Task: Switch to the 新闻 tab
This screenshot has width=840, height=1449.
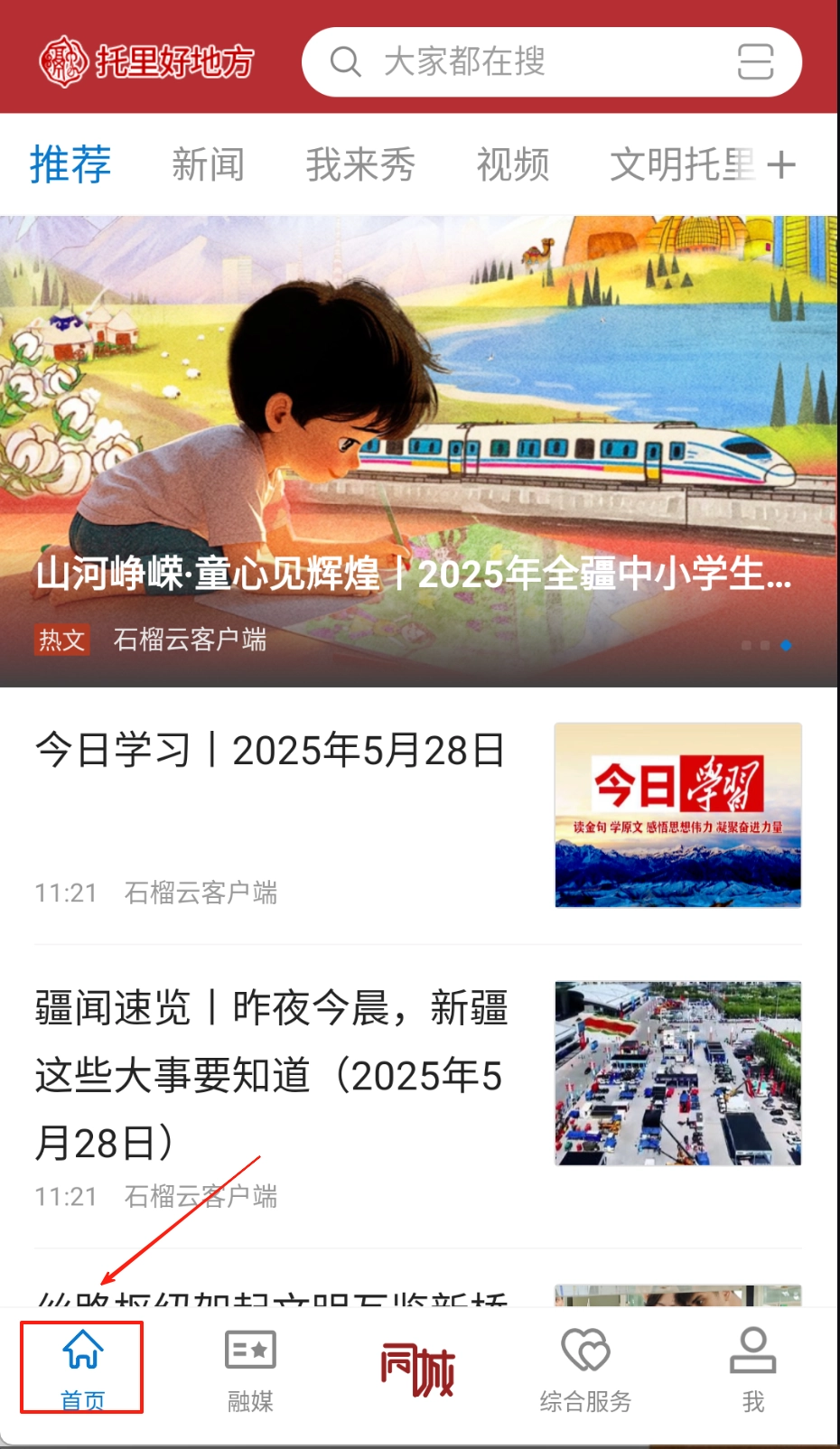Action: click(x=208, y=165)
